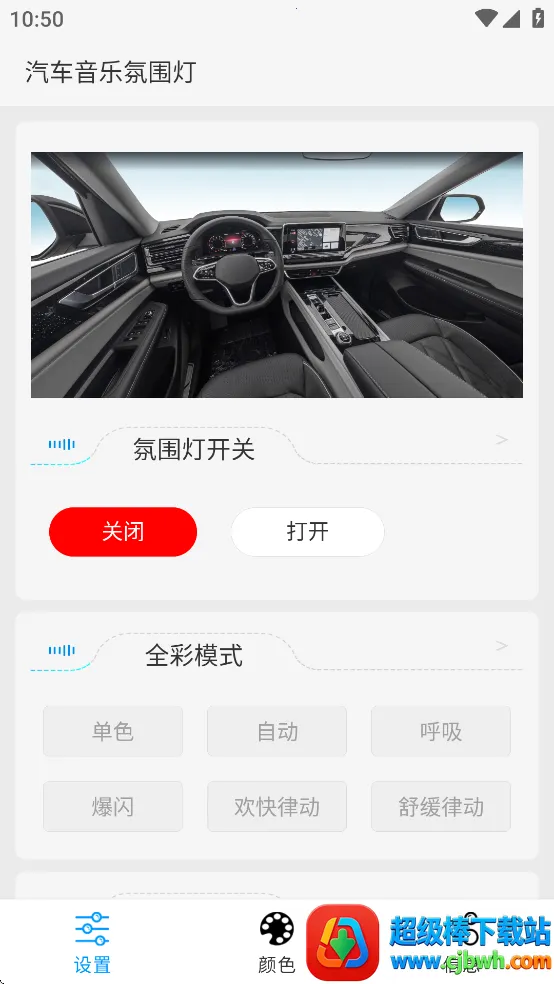
Task: Select the 单色 single-color mode
Action: (x=113, y=731)
